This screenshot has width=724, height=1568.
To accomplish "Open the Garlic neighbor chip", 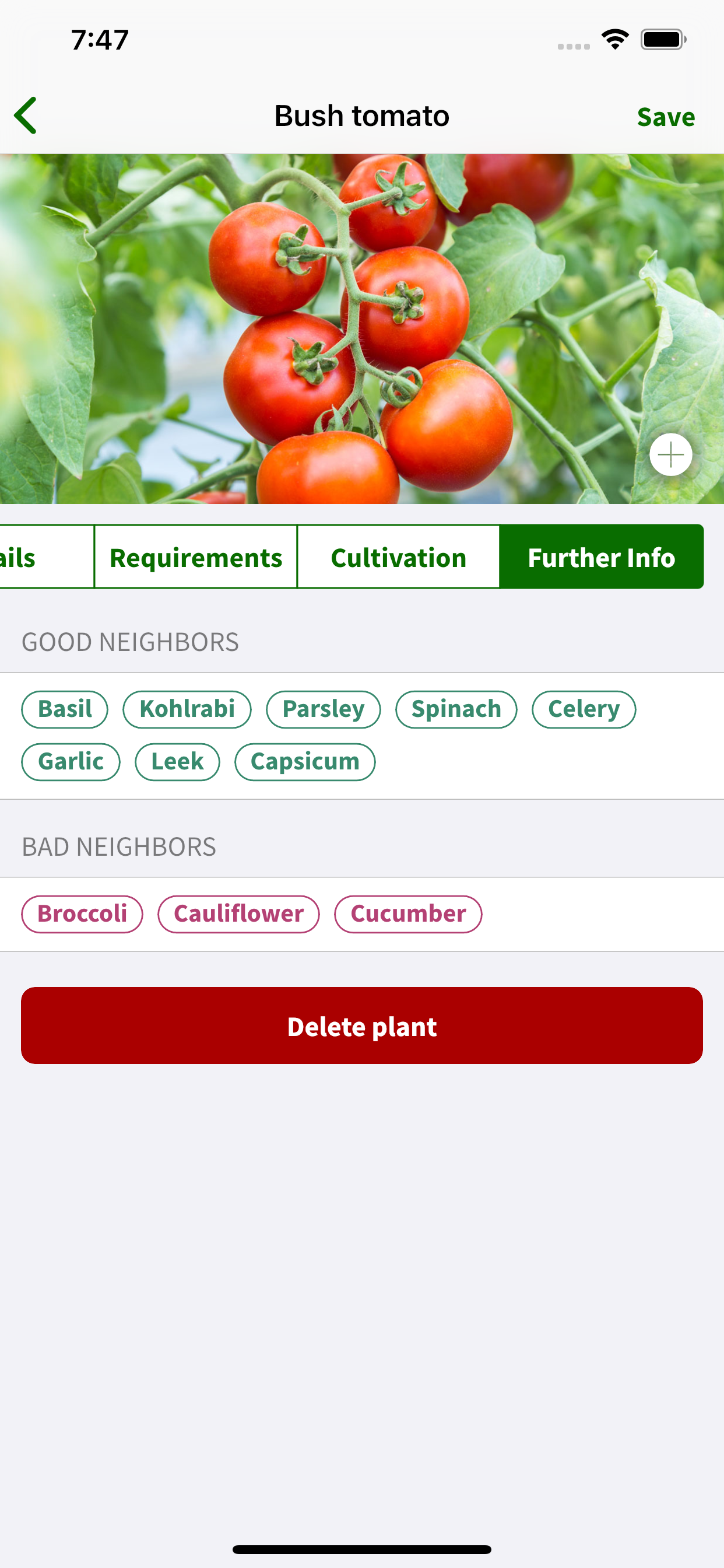I will pyautogui.click(x=71, y=761).
